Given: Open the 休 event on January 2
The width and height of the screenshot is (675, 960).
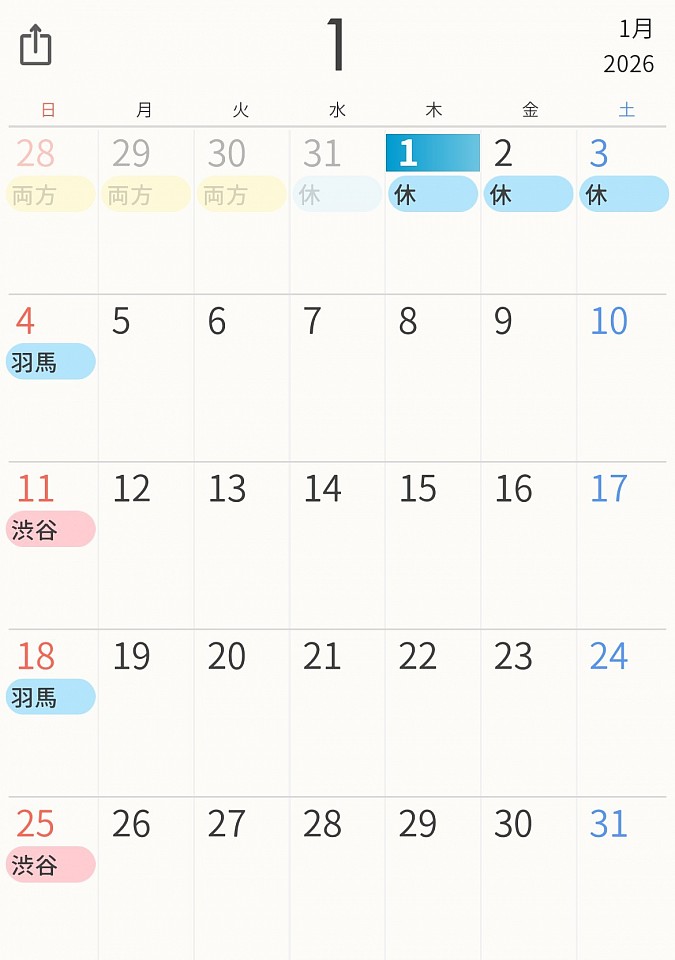Looking at the screenshot, I should pos(528,194).
